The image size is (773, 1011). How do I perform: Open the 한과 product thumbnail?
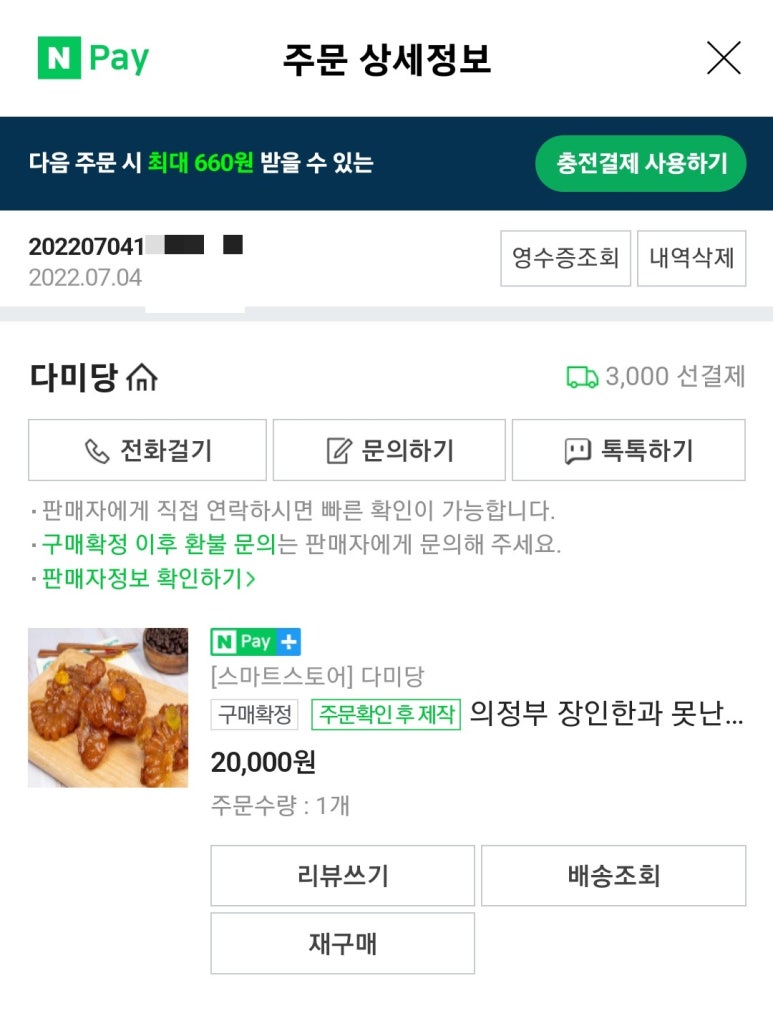(x=108, y=707)
